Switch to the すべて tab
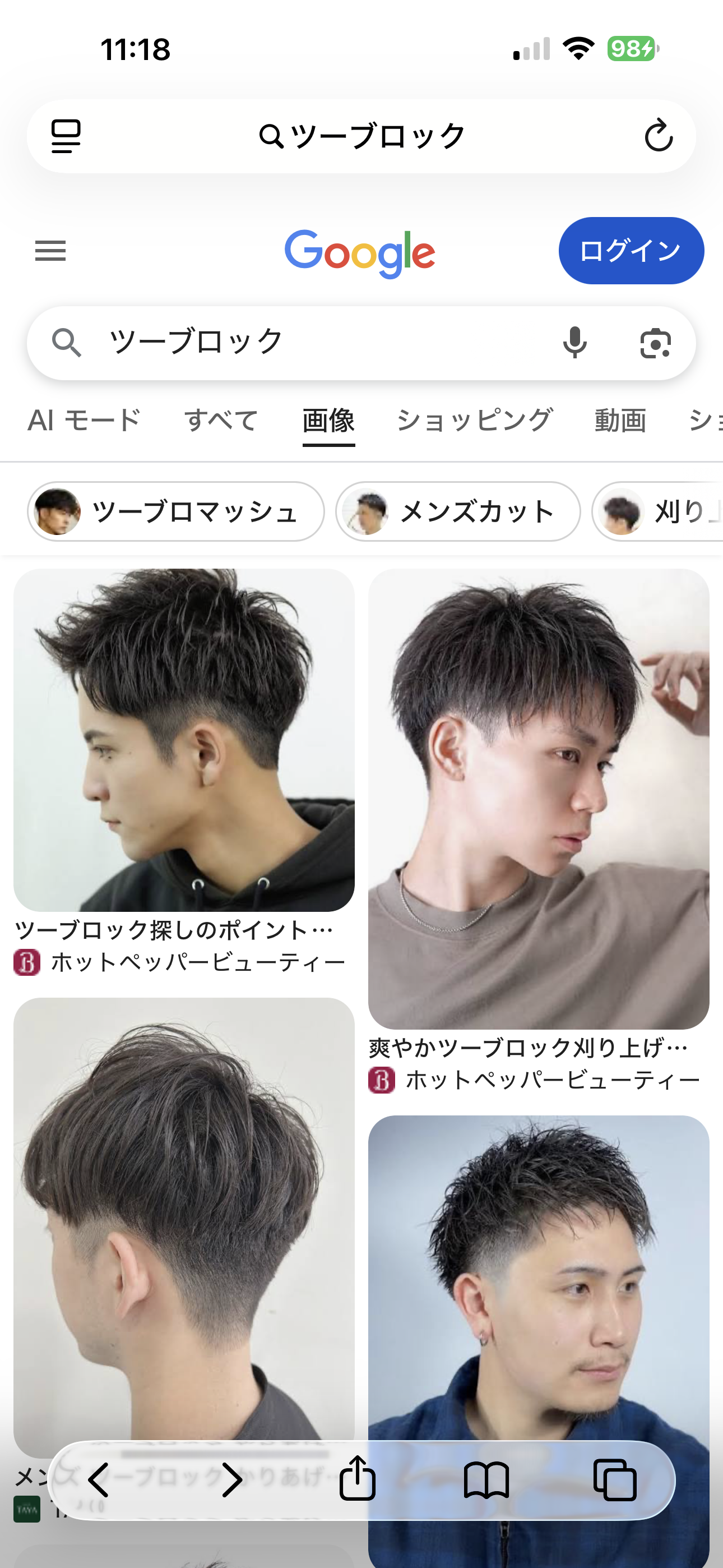 point(221,421)
